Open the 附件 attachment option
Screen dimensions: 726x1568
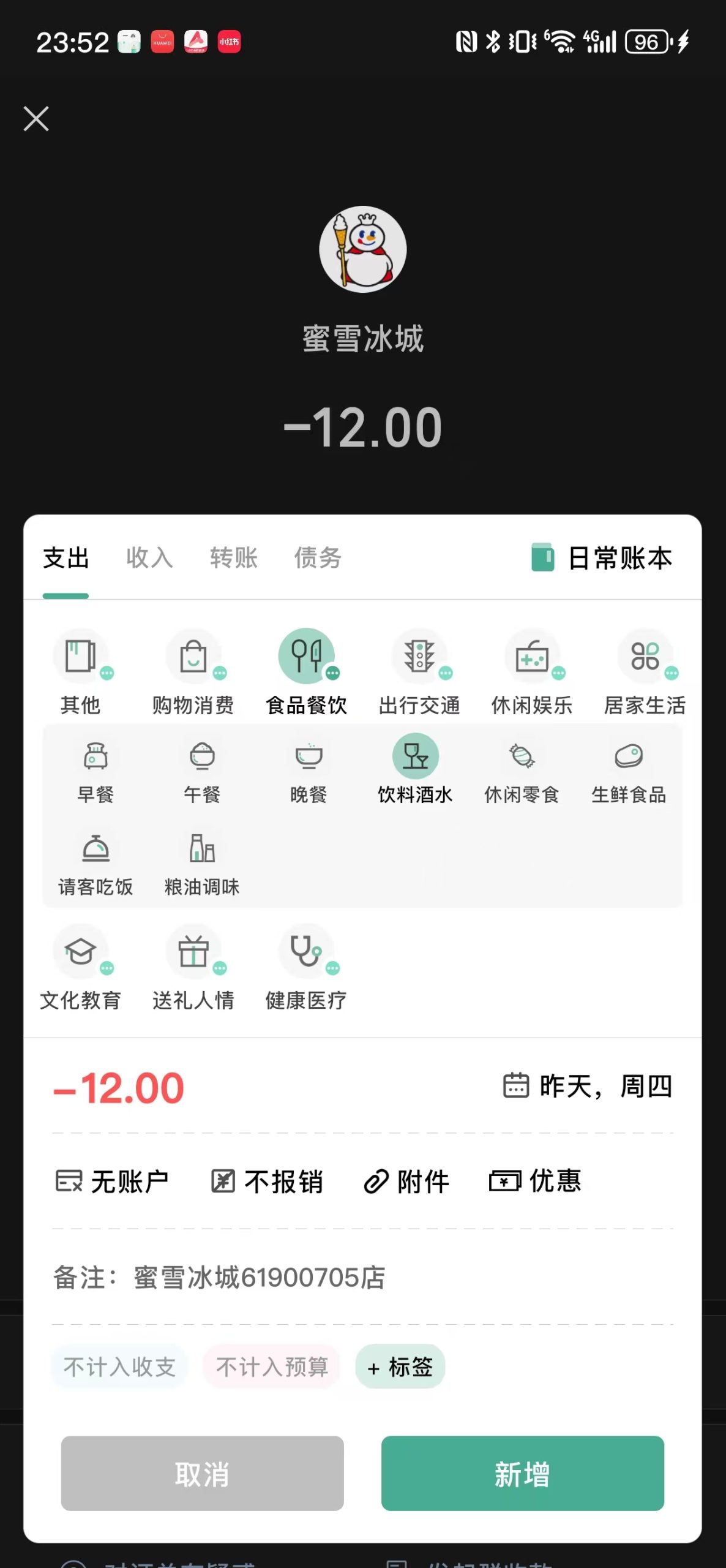click(408, 1180)
